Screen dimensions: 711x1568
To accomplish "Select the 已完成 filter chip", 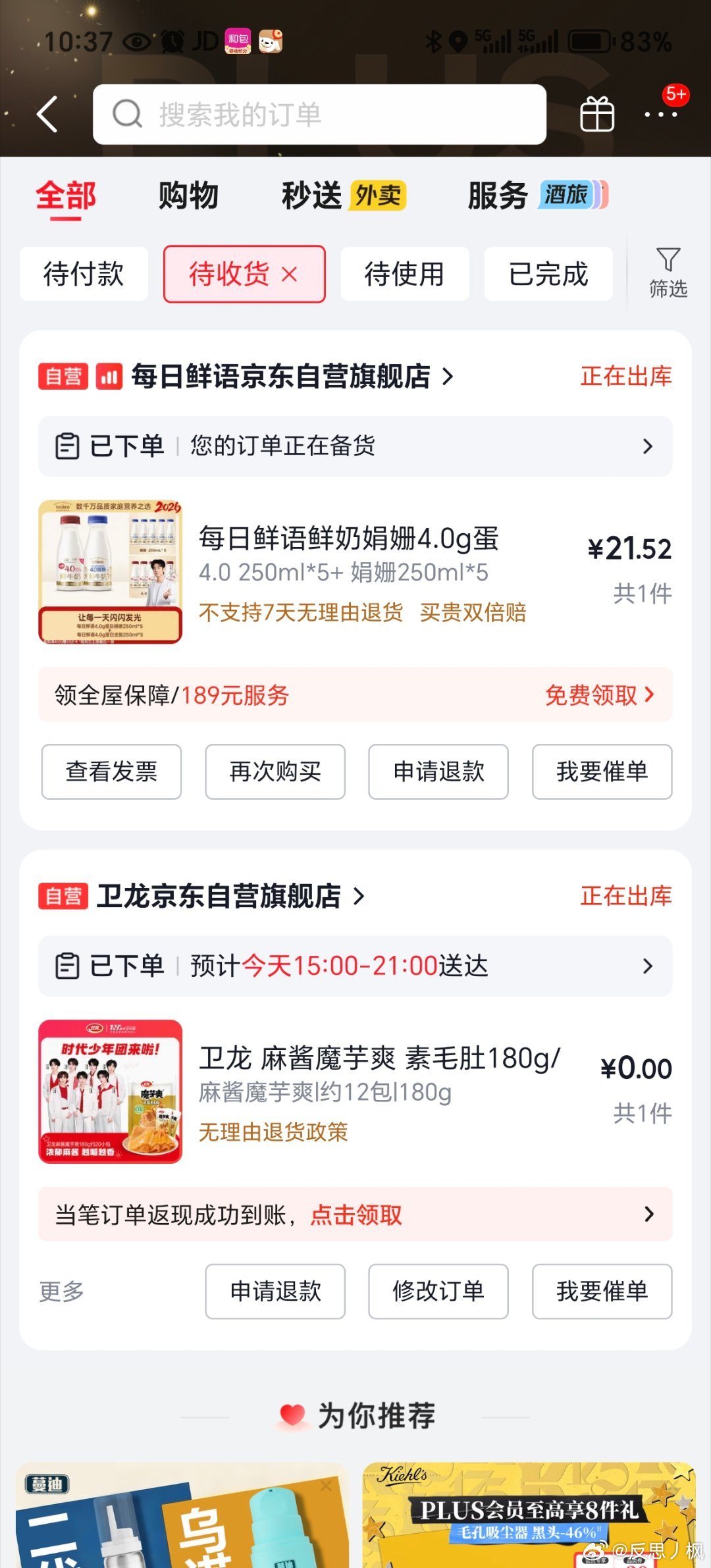I will point(548,274).
